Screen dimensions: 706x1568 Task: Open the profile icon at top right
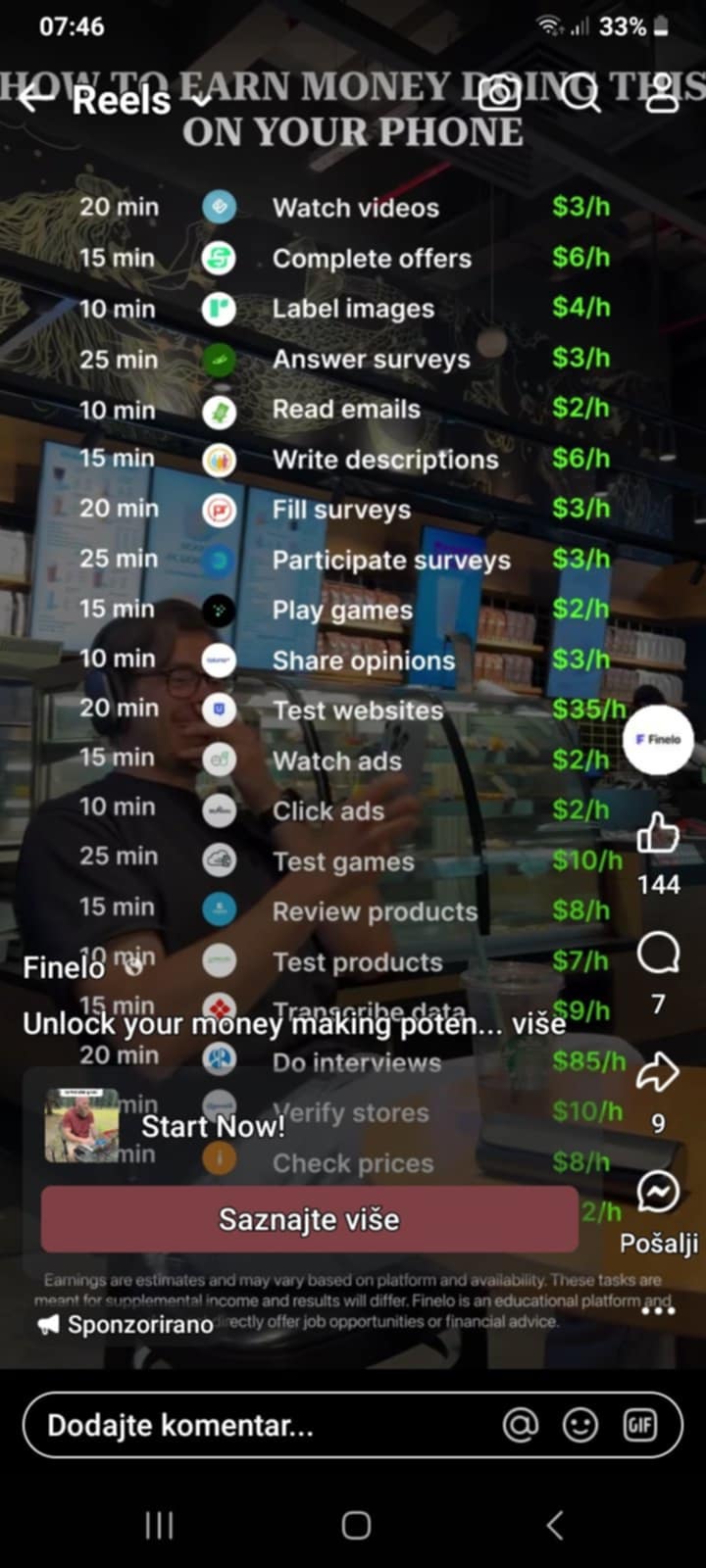tap(662, 94)
